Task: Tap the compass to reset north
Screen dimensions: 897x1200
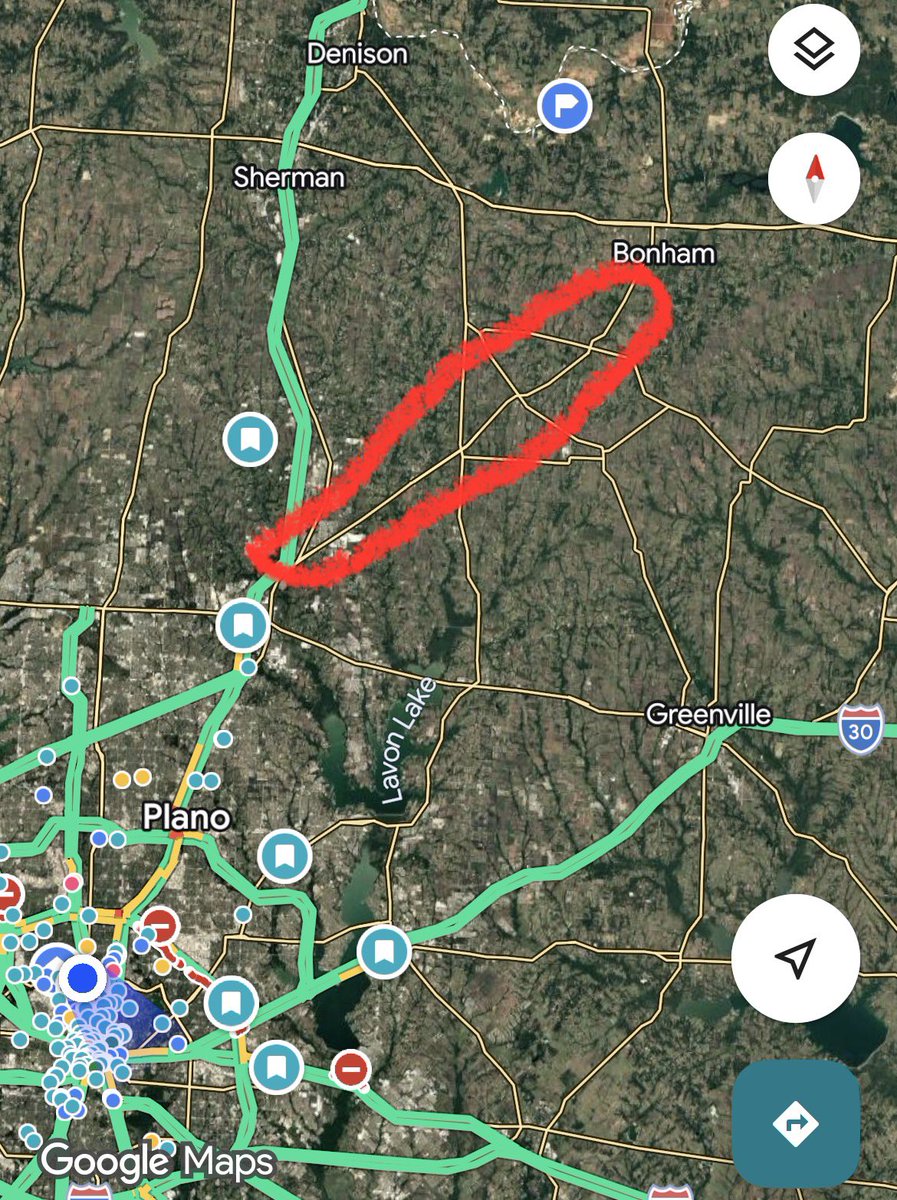Action: pos(813,178)
